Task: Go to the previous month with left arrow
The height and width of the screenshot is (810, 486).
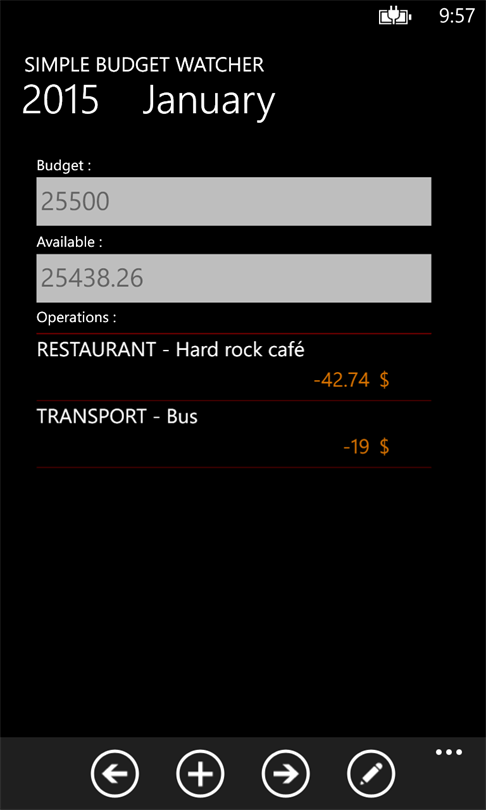Action: pos(115,773)
